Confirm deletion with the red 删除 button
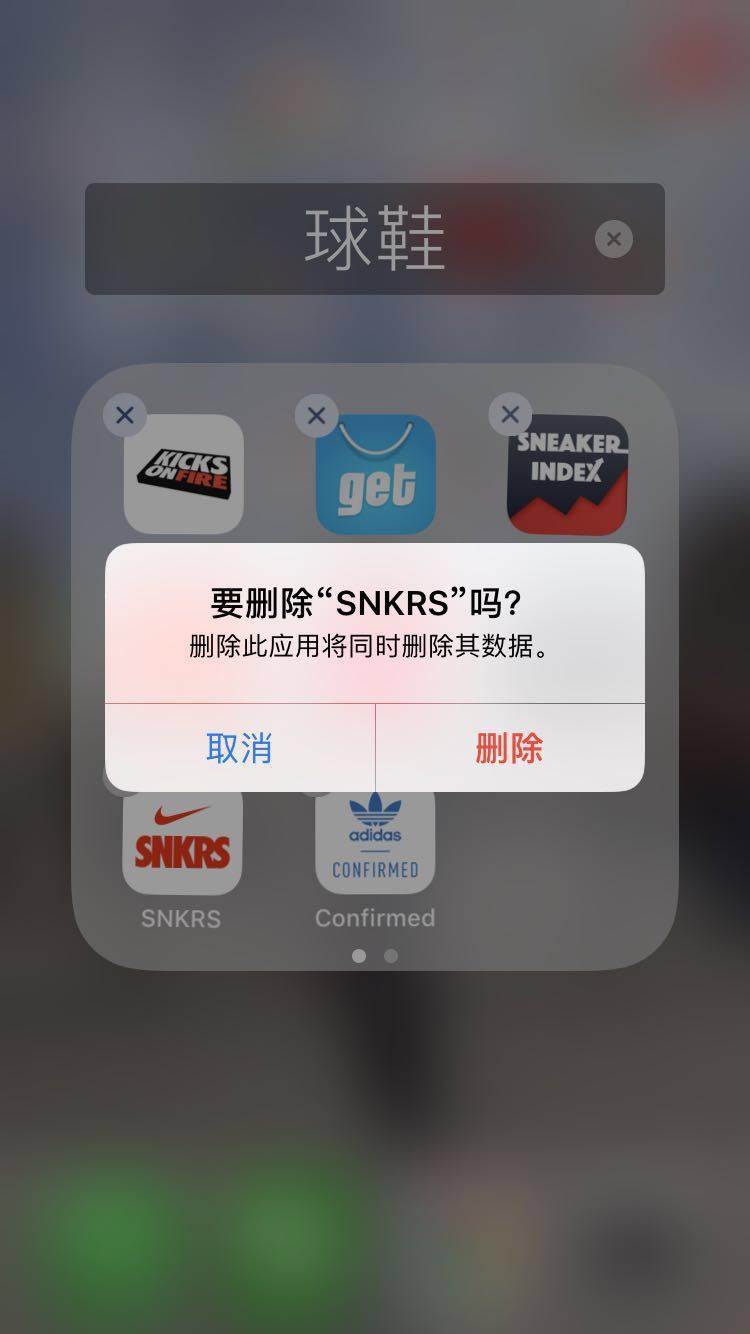This screenshot has width=750, height=1334. (x=509, y=748)
